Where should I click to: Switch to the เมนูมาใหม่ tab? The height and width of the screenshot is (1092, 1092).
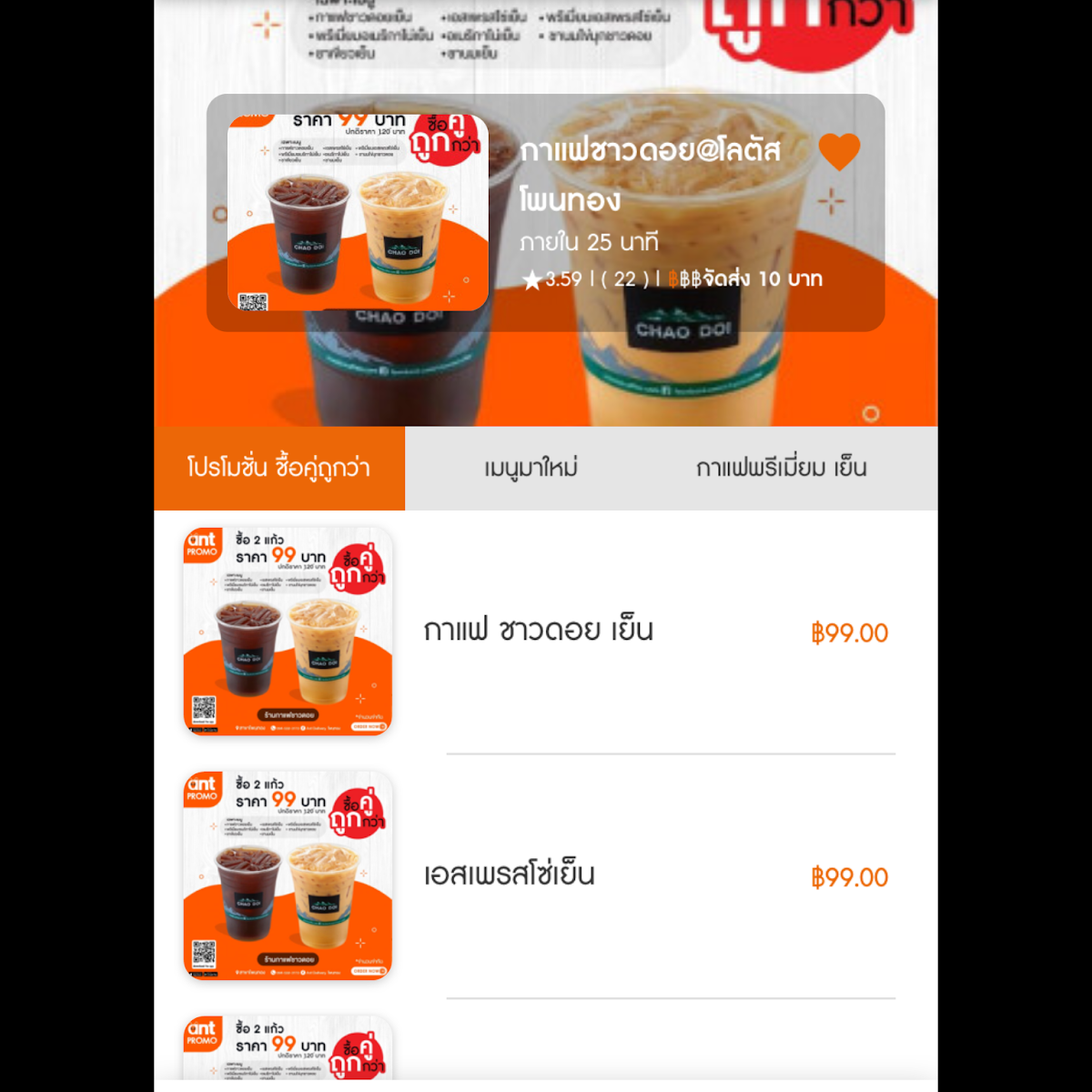[x=531, y=468]
